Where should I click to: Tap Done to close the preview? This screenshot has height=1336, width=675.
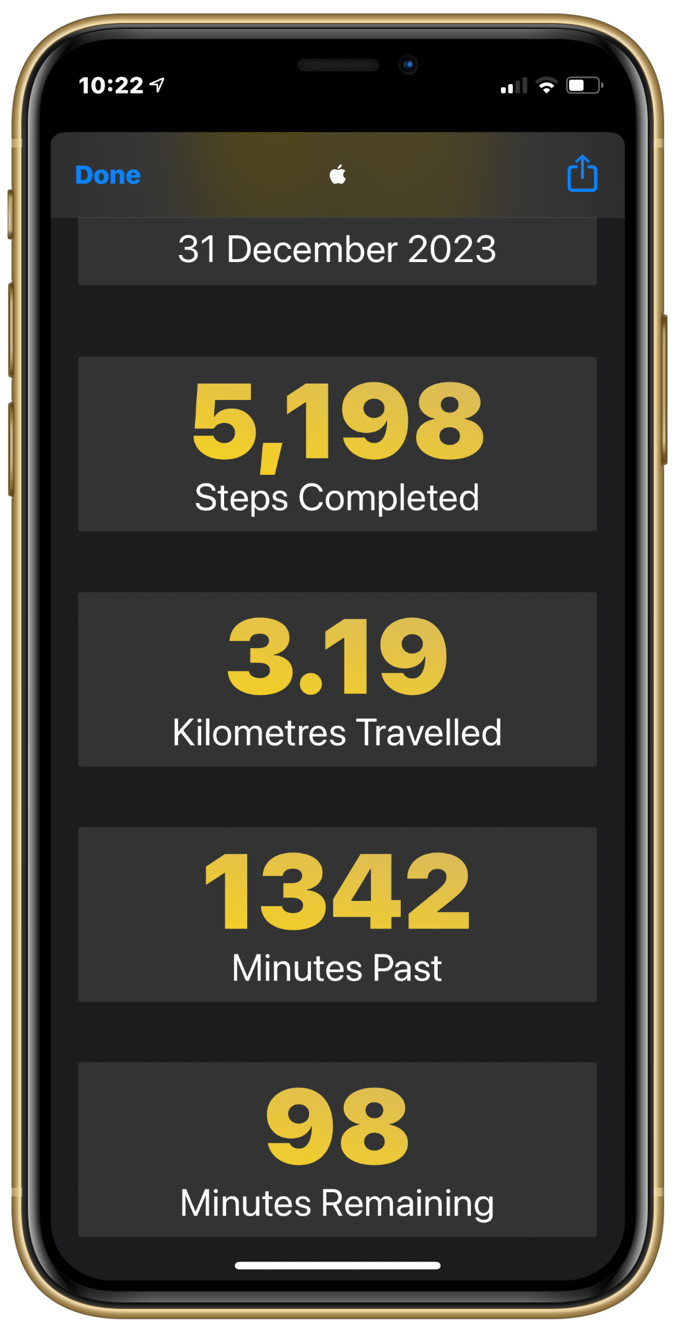click(108, 175)
